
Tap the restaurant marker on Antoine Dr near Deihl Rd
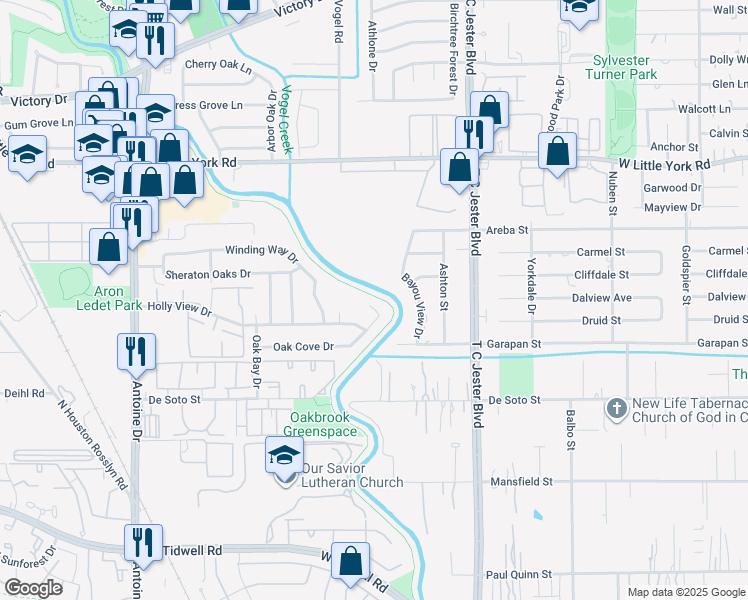(136, 355)
